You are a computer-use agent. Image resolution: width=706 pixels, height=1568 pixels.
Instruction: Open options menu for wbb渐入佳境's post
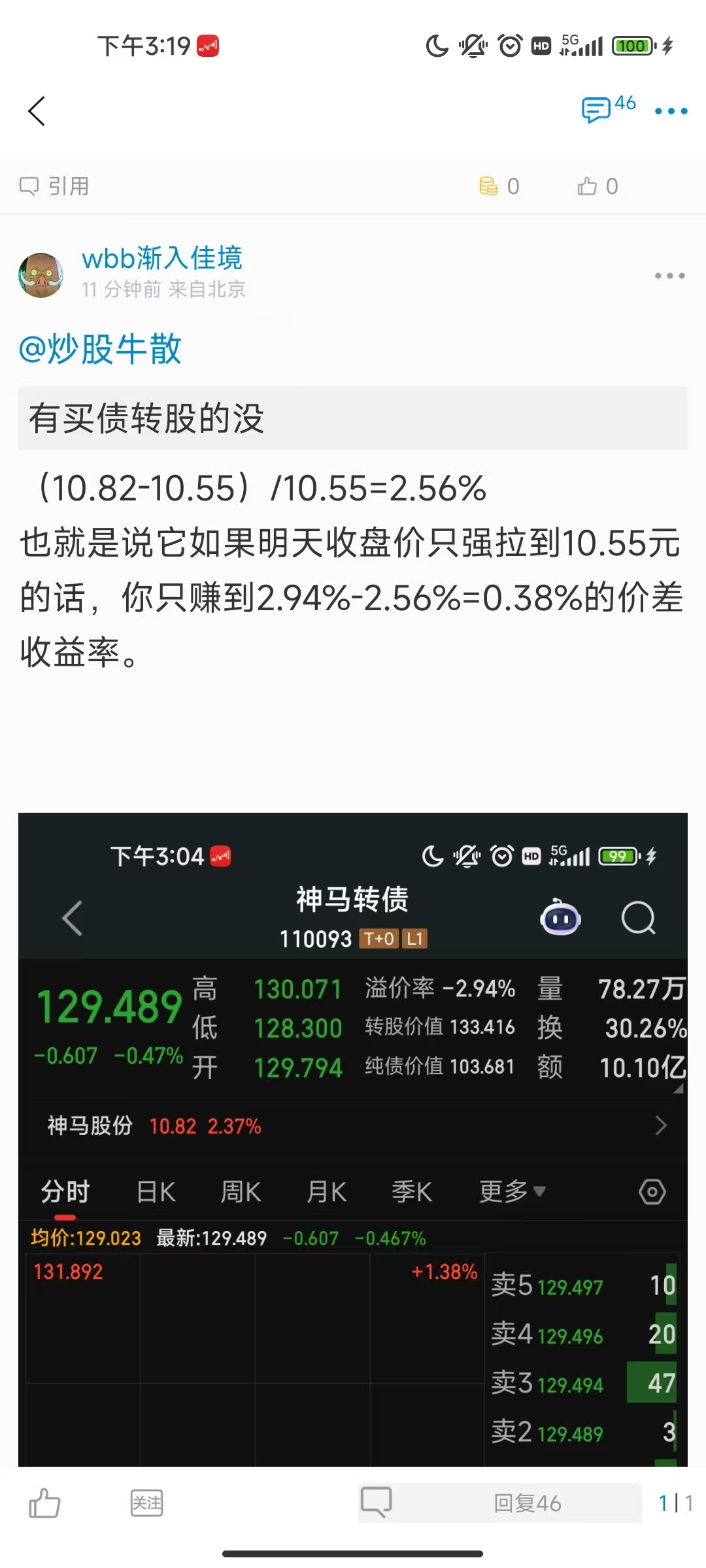point(669,276)
